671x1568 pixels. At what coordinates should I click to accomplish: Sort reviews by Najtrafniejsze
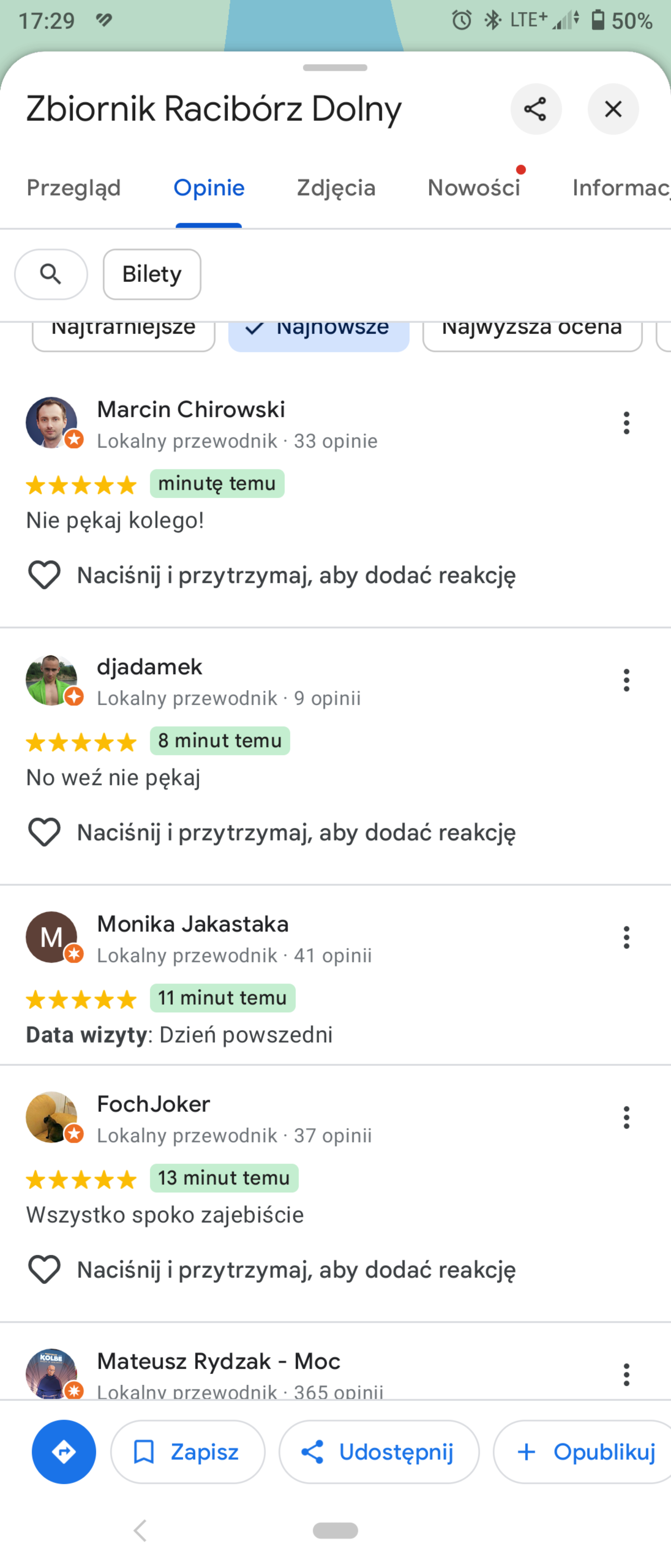pyautogui.click(x=124, y=332)
